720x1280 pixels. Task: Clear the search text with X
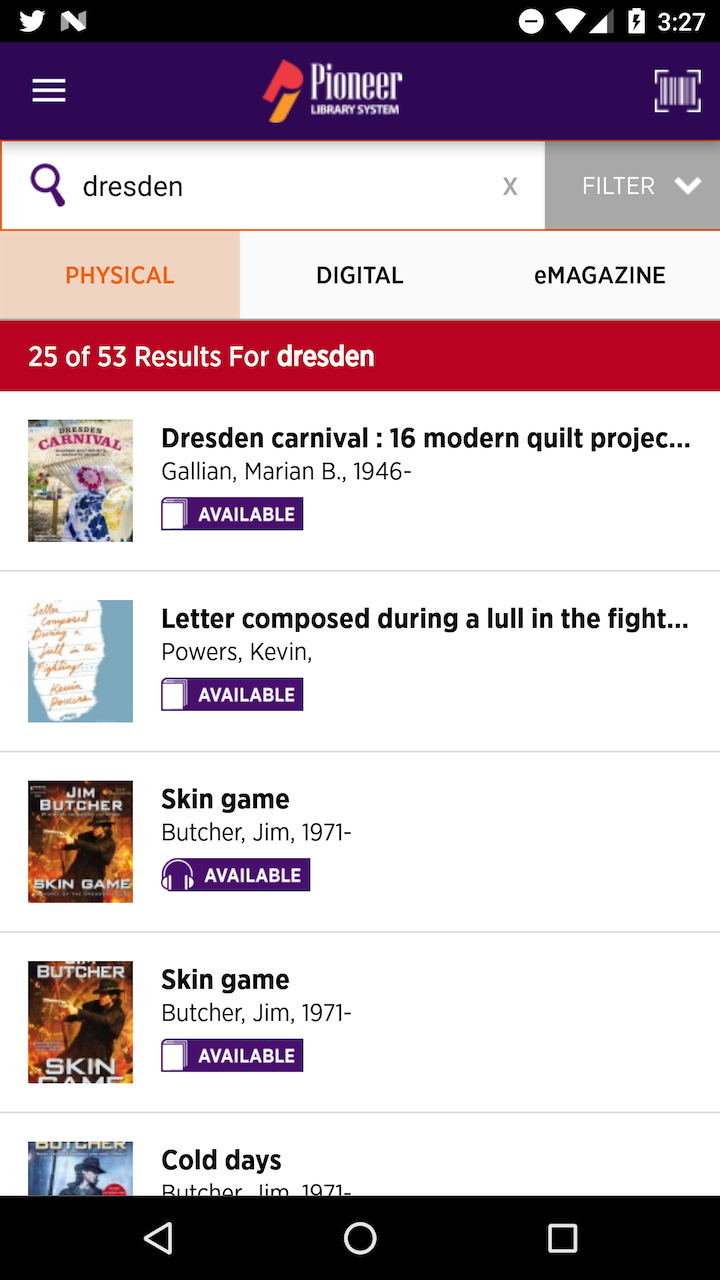click(510, 186)
